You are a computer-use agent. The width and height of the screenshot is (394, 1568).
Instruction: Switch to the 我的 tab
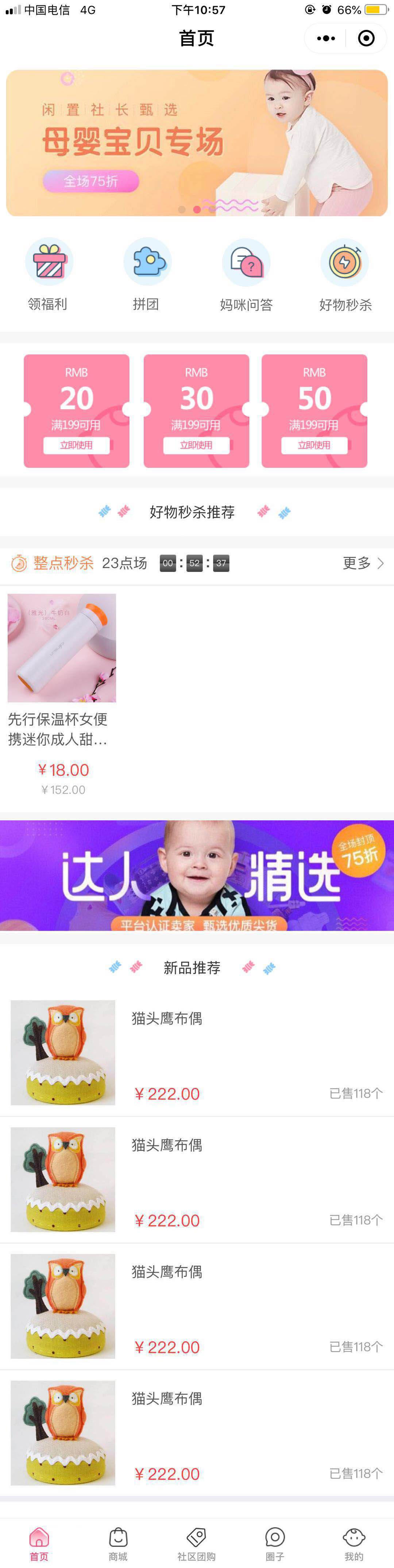tap(354, 1545)
